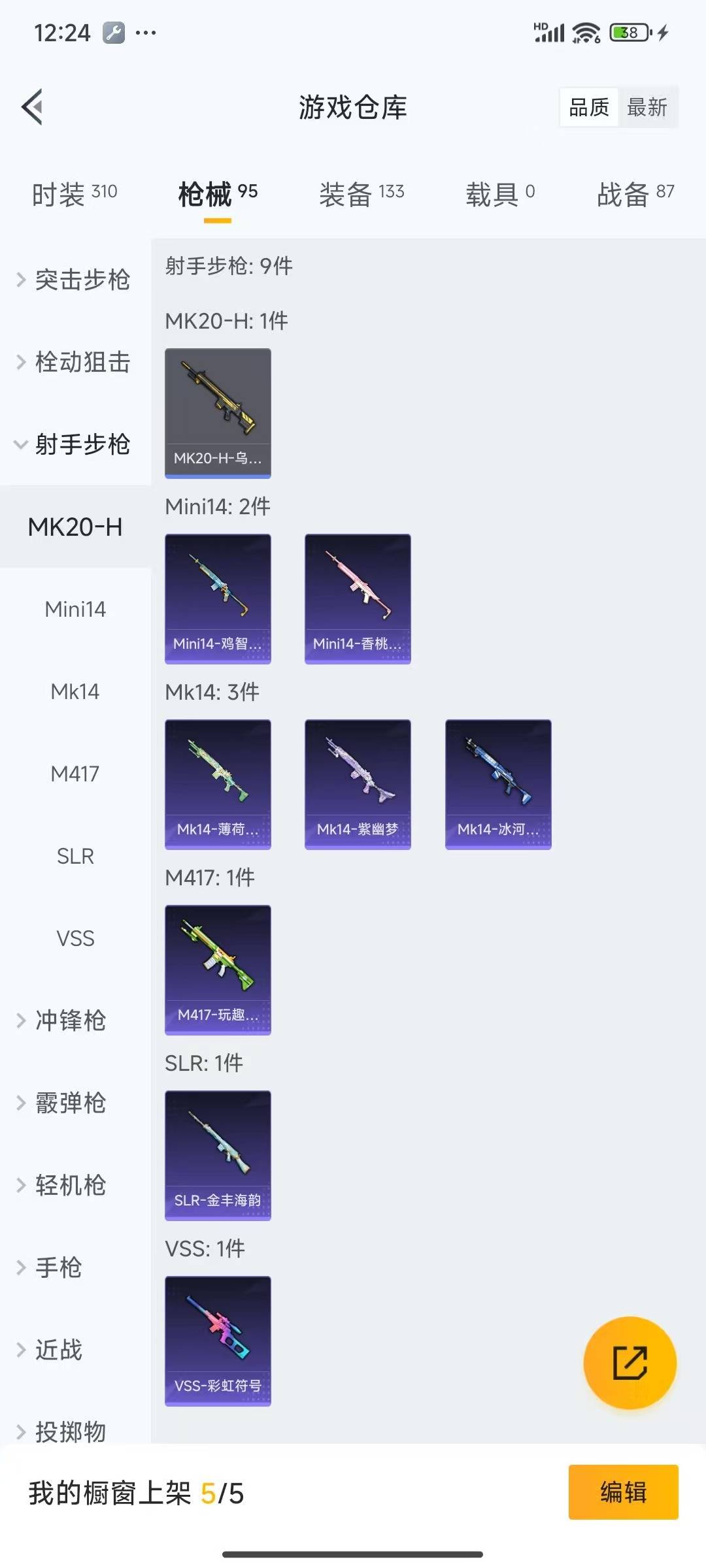
Task: Edit my showcase with 编辑
Action: (623, 1492)
